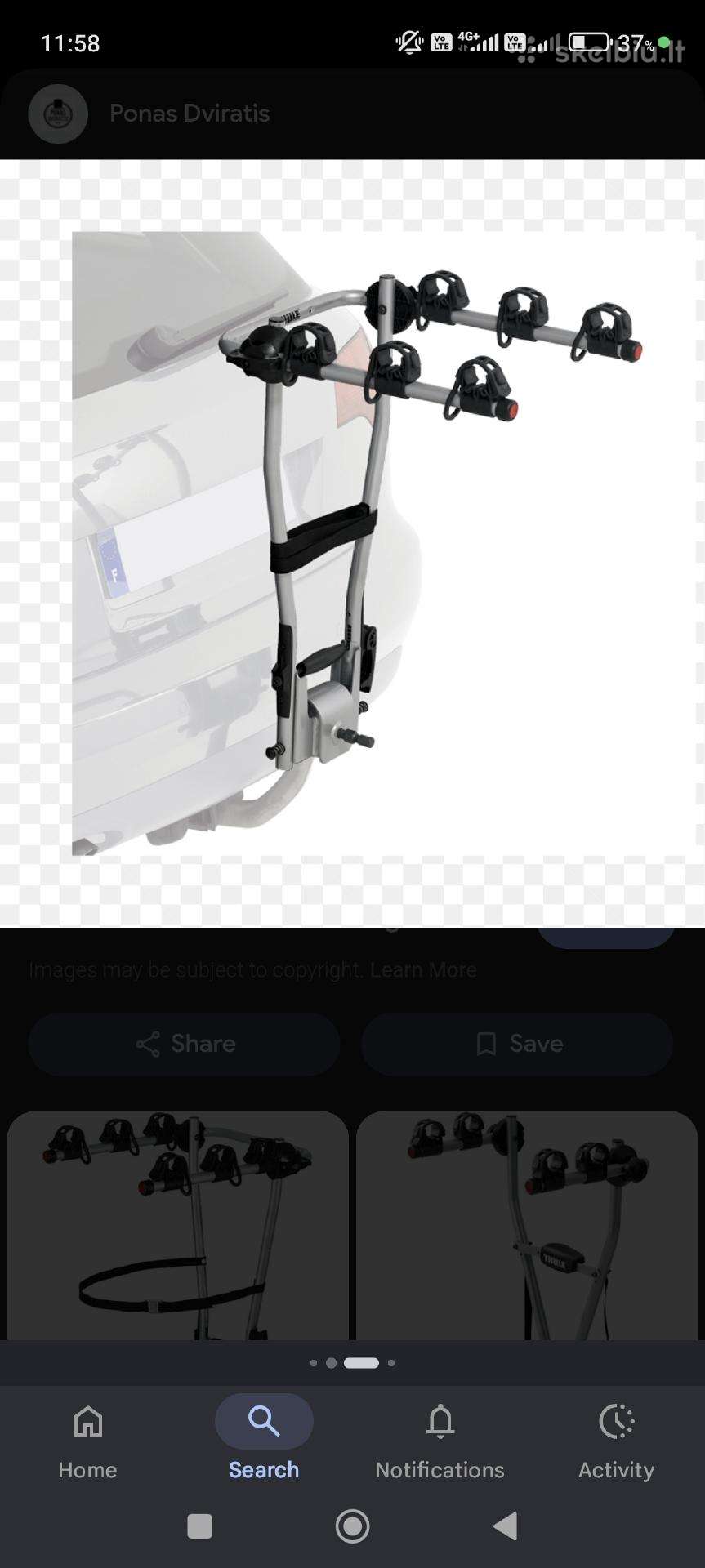Open the Notifications tab

440,1442
